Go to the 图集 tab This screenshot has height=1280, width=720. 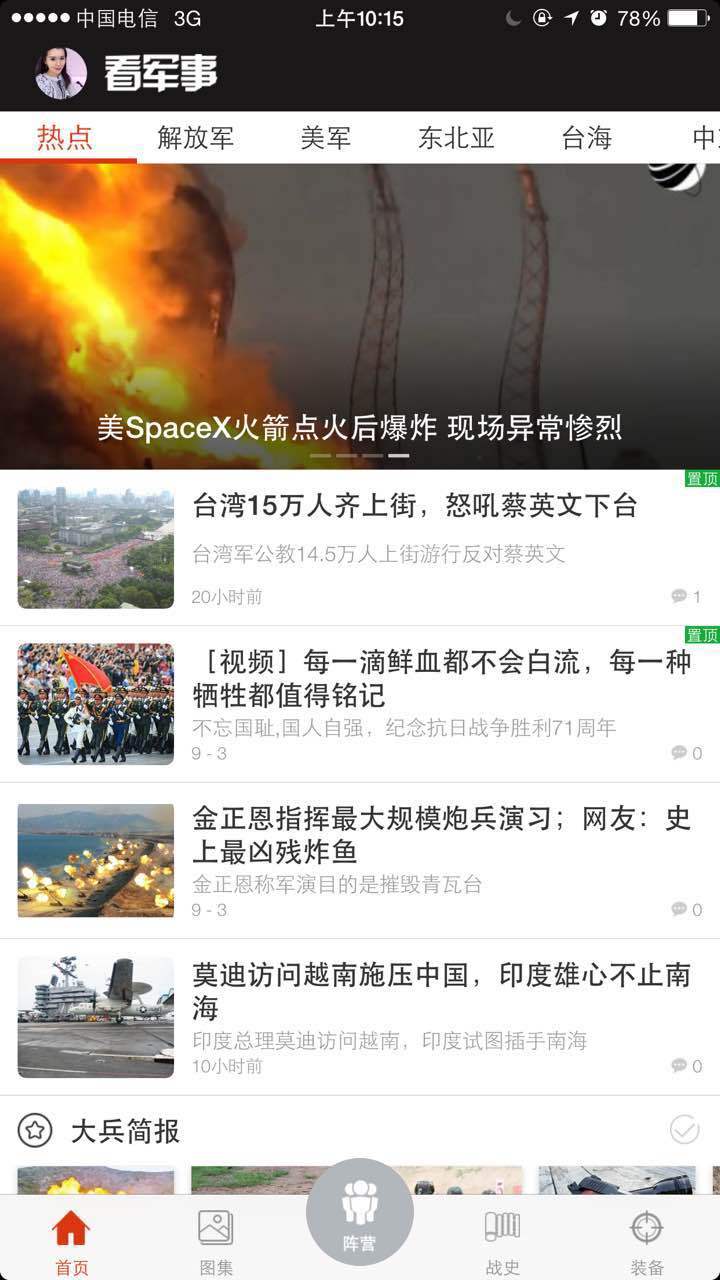point(216,1240)
